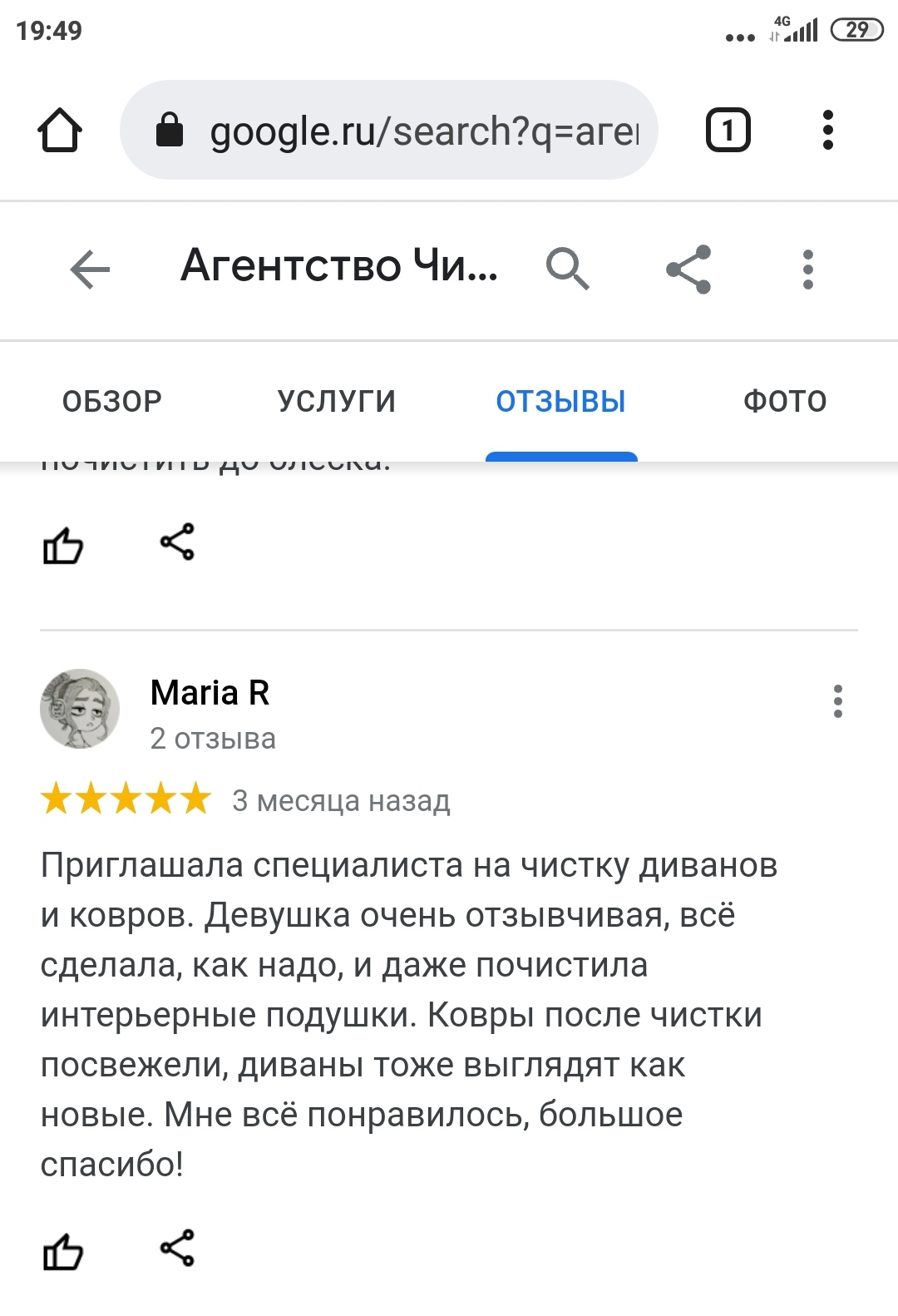Open the browser home page
Screen dimensions: 898x1316
[60, 131]
